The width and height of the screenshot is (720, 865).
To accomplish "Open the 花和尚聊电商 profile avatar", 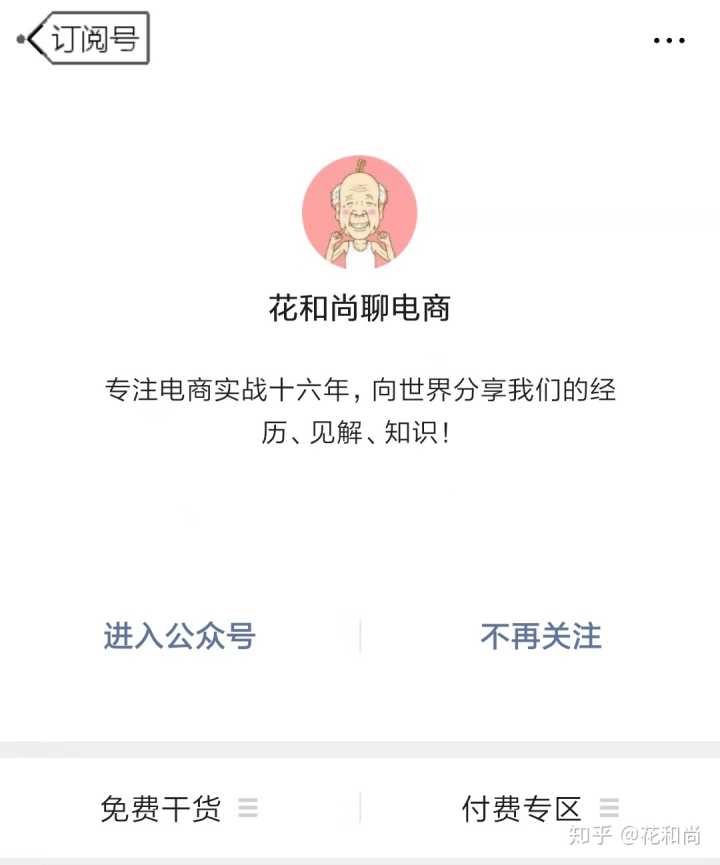I will pos(359,212).
